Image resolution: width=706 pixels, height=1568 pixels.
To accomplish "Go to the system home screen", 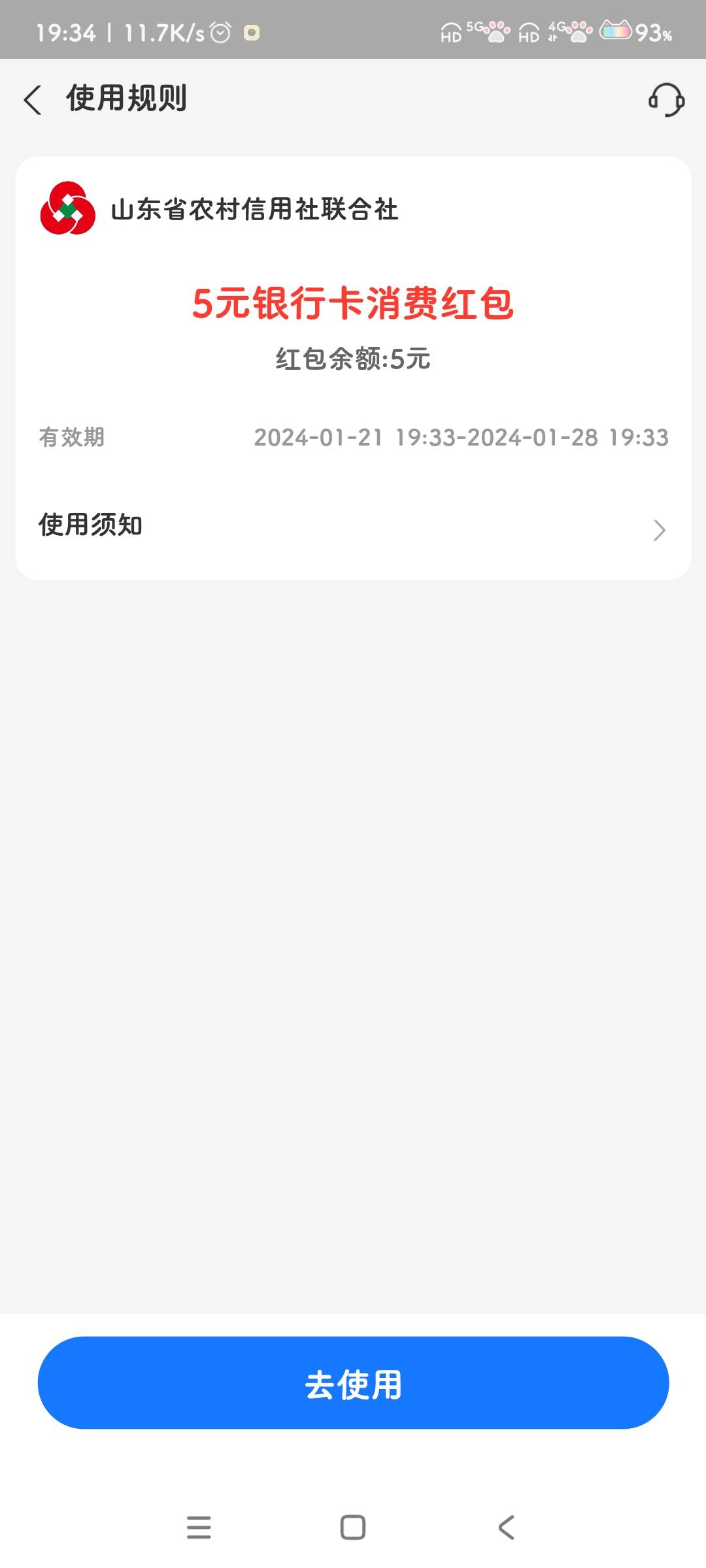I will pyautogui.click(x=353, y=1527).
